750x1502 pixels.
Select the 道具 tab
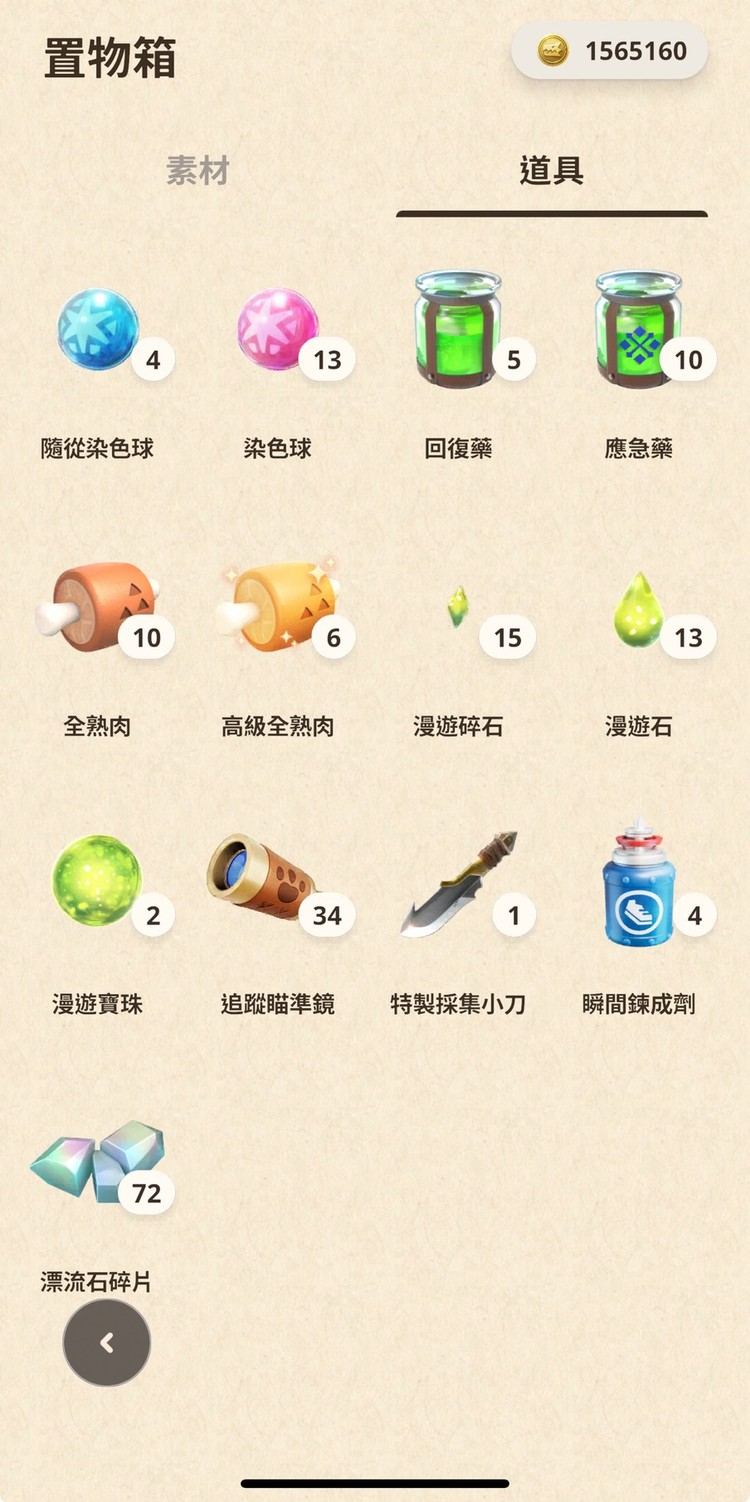click(551, 171)
